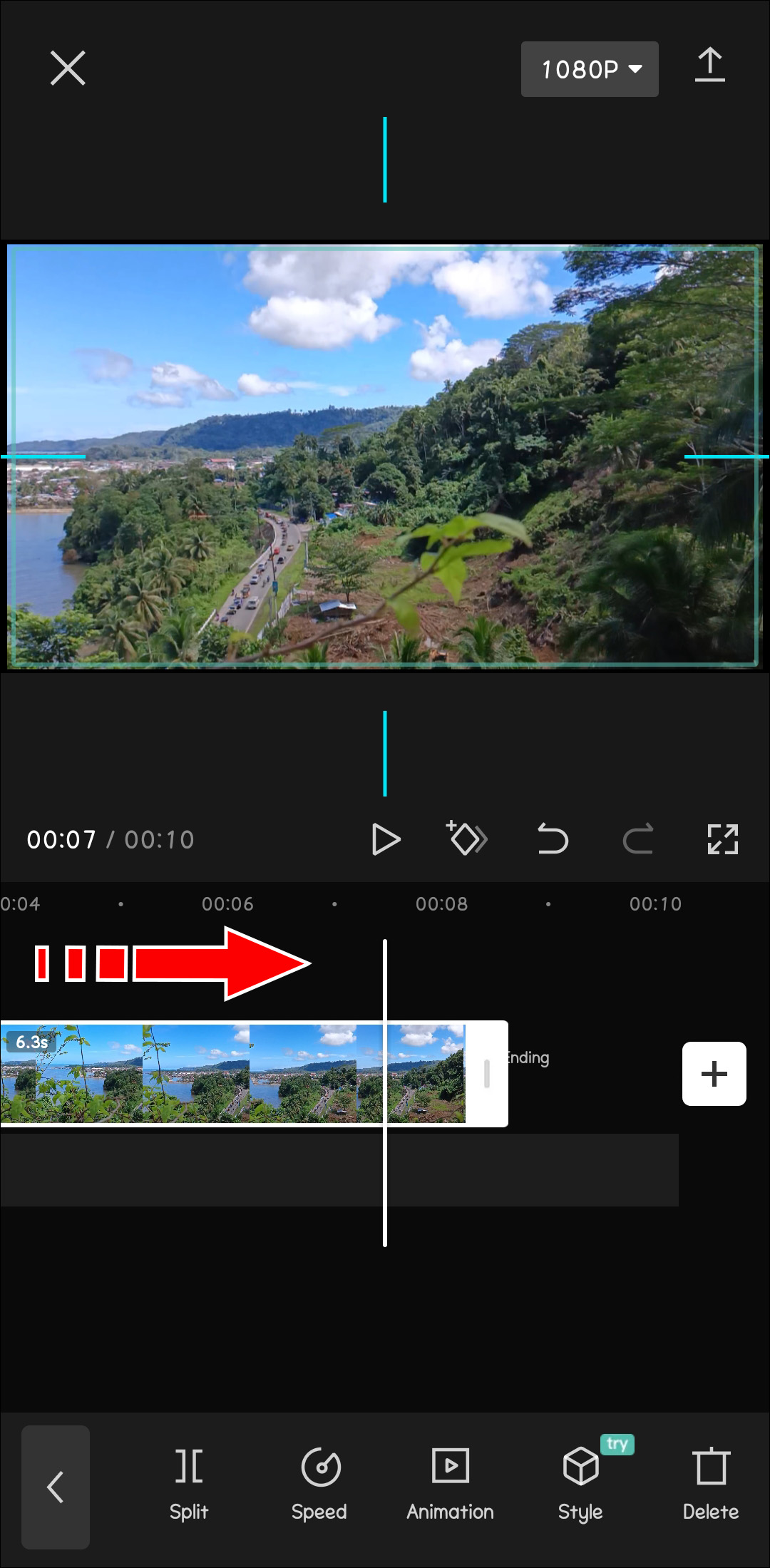Delete the selected clip
770x1568 pixels.
pyautogui.click(x=710, y=1485)
